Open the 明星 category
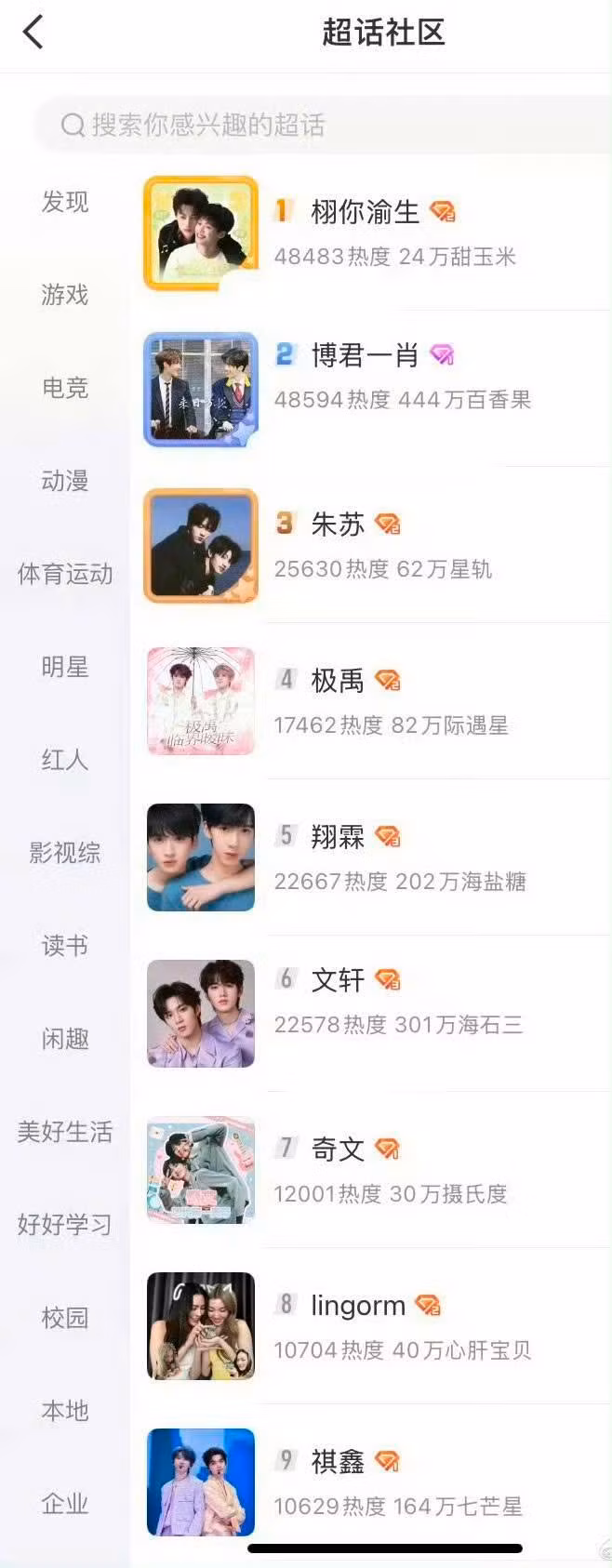Image resolution: width=612 pixels, height=1568 pixels. 64,667
